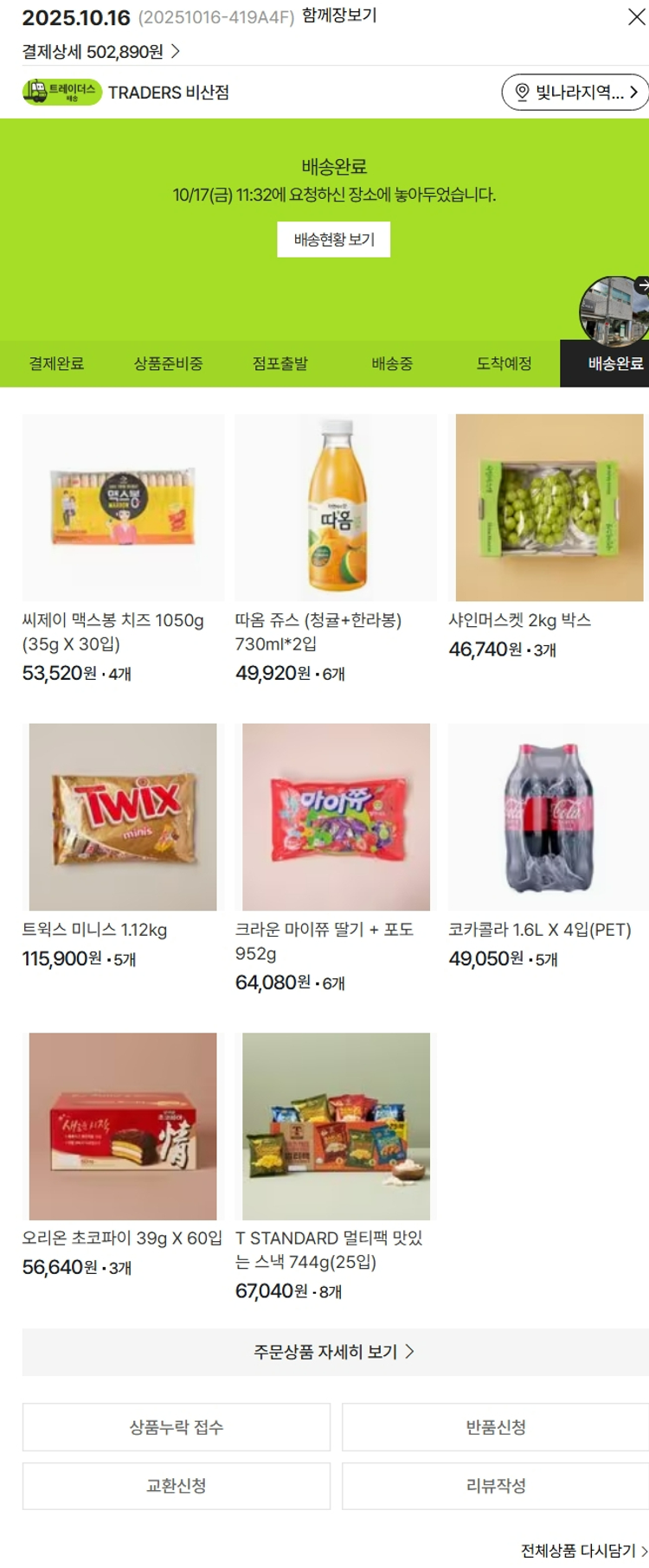Tap the 배송현황 보기 button
This screenshot has width=649, height=1568.
point(333,240)
